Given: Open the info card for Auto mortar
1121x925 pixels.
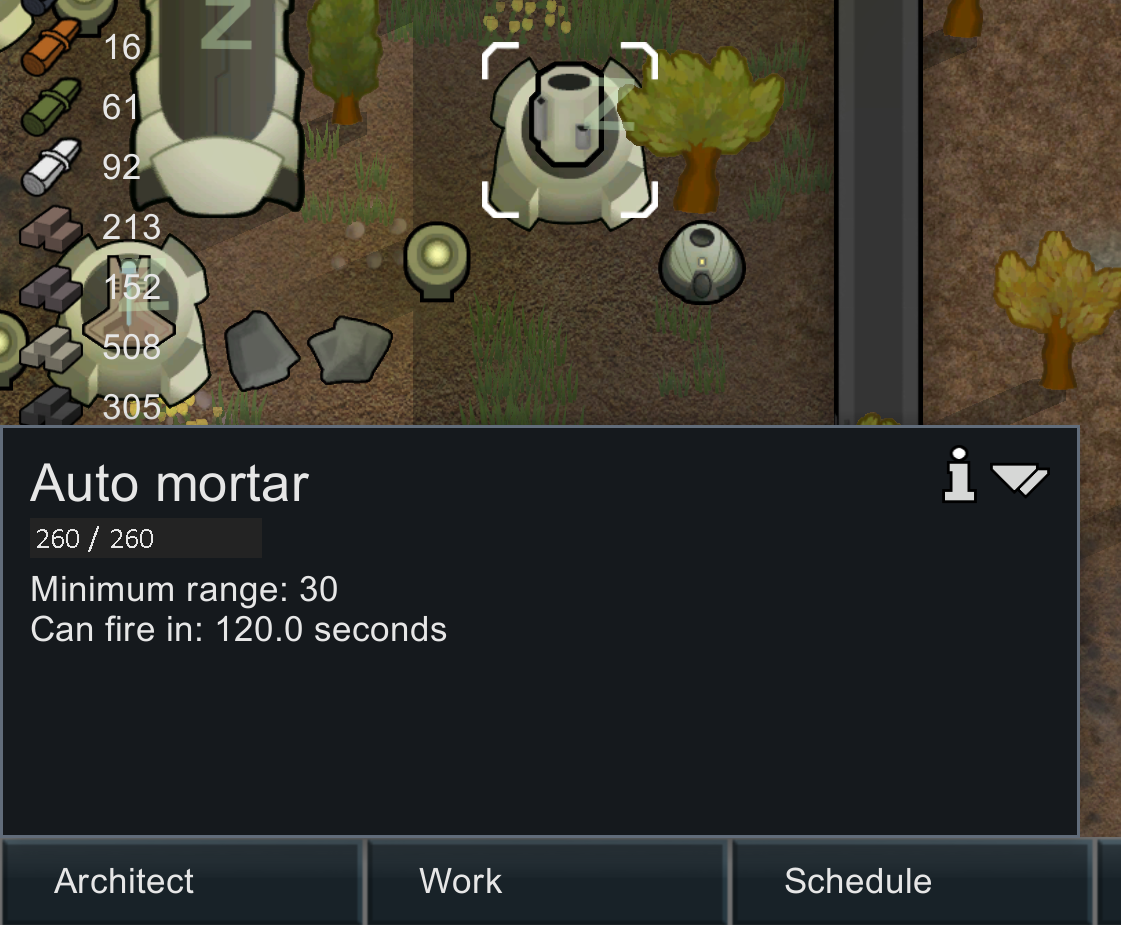Looking at the screenshot, I should (x=959, y=475).
